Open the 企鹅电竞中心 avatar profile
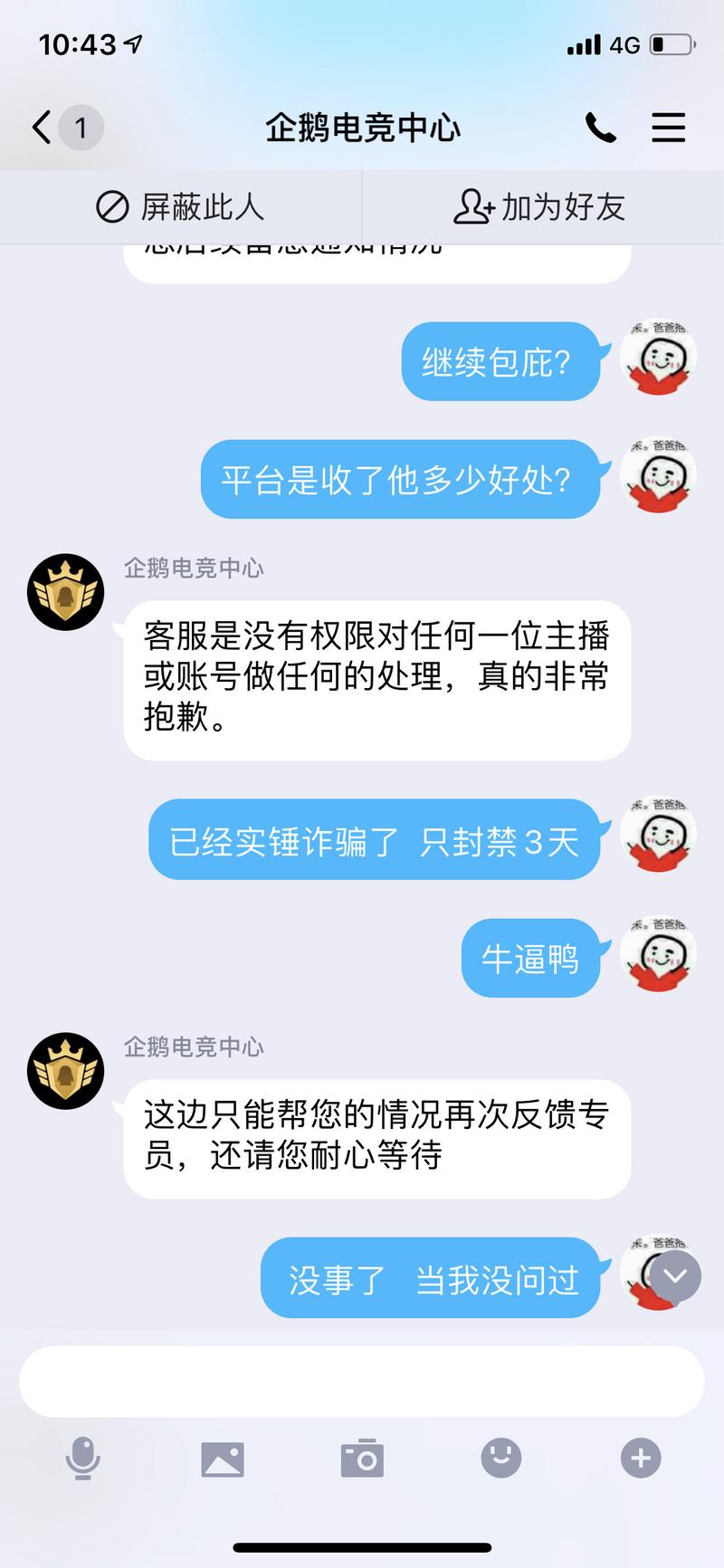 (66, 592)
